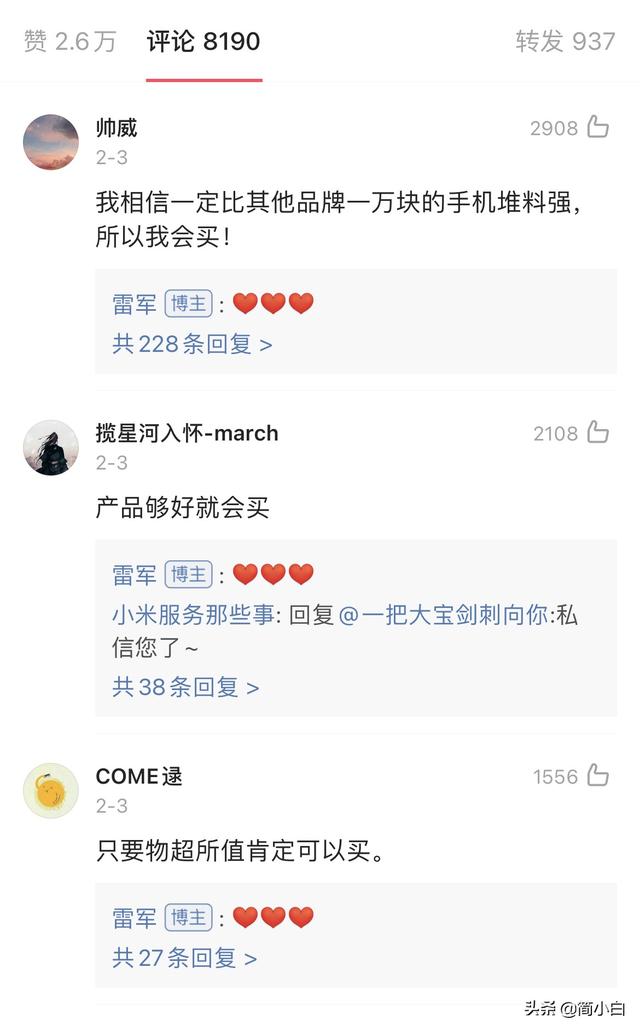Tap the username COME逯
640x1031 pixels.
tap(139, 776)
